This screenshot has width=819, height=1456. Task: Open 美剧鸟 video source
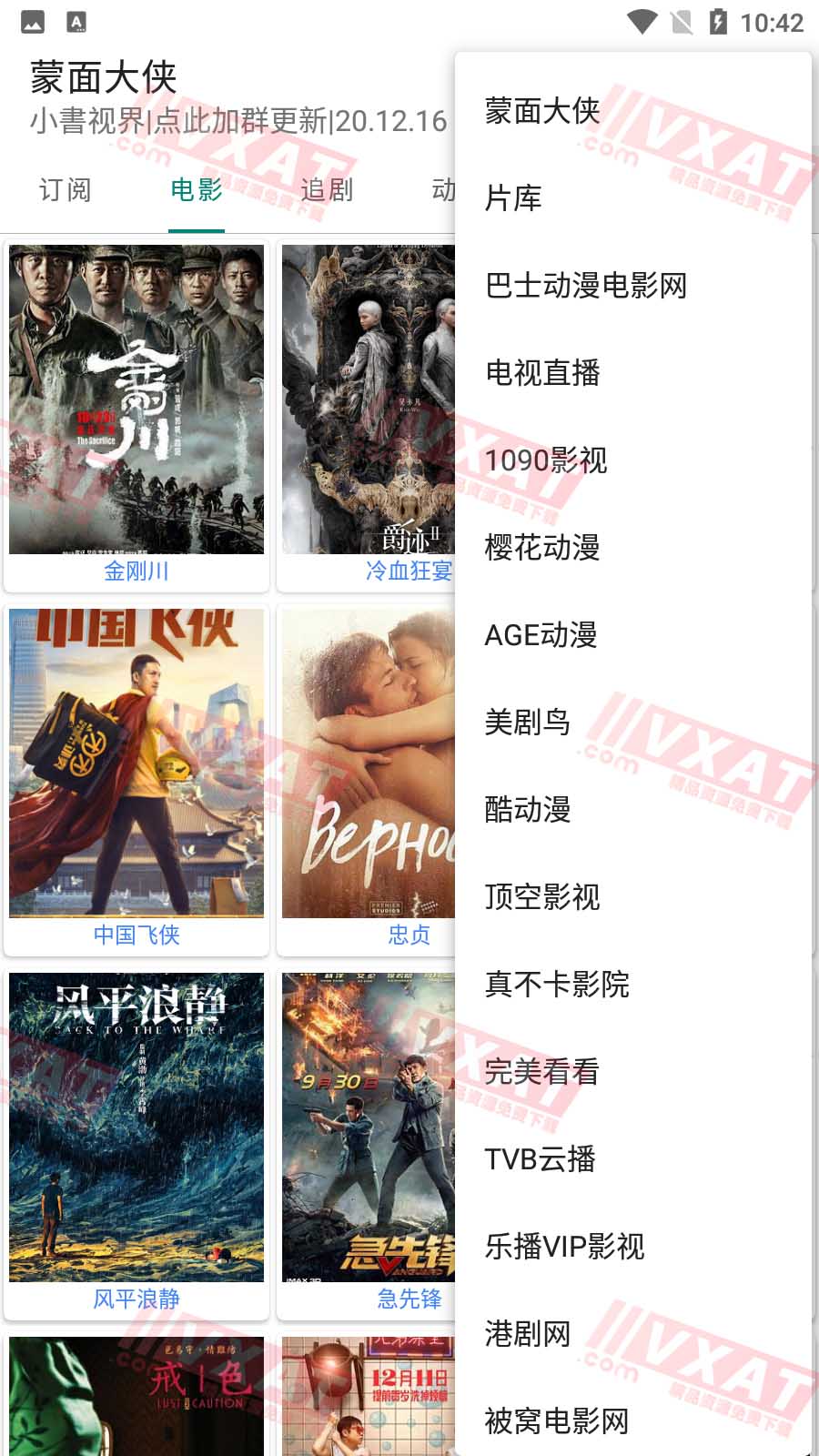click(x=526, y=723)
